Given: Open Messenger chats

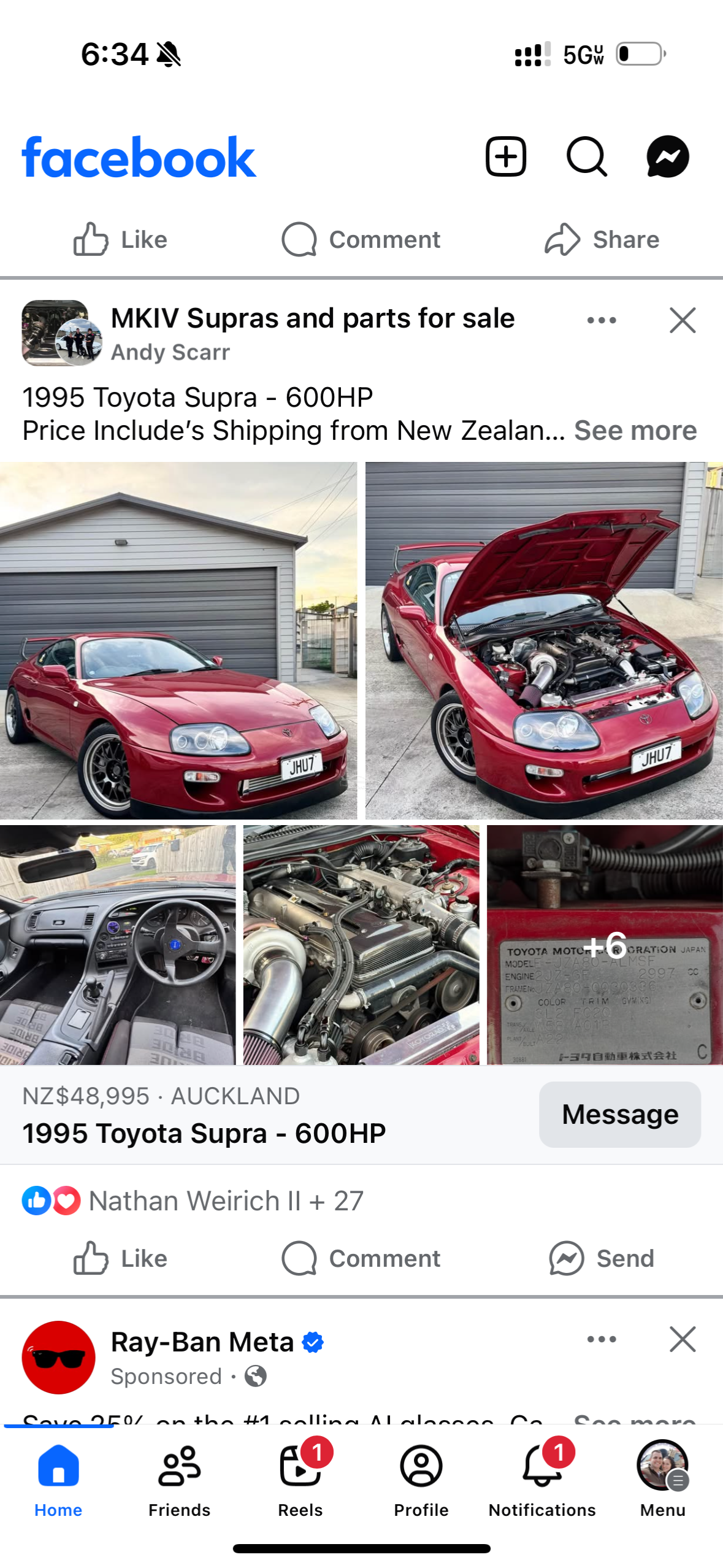Looking at the screenshot, I should point(667,157).
